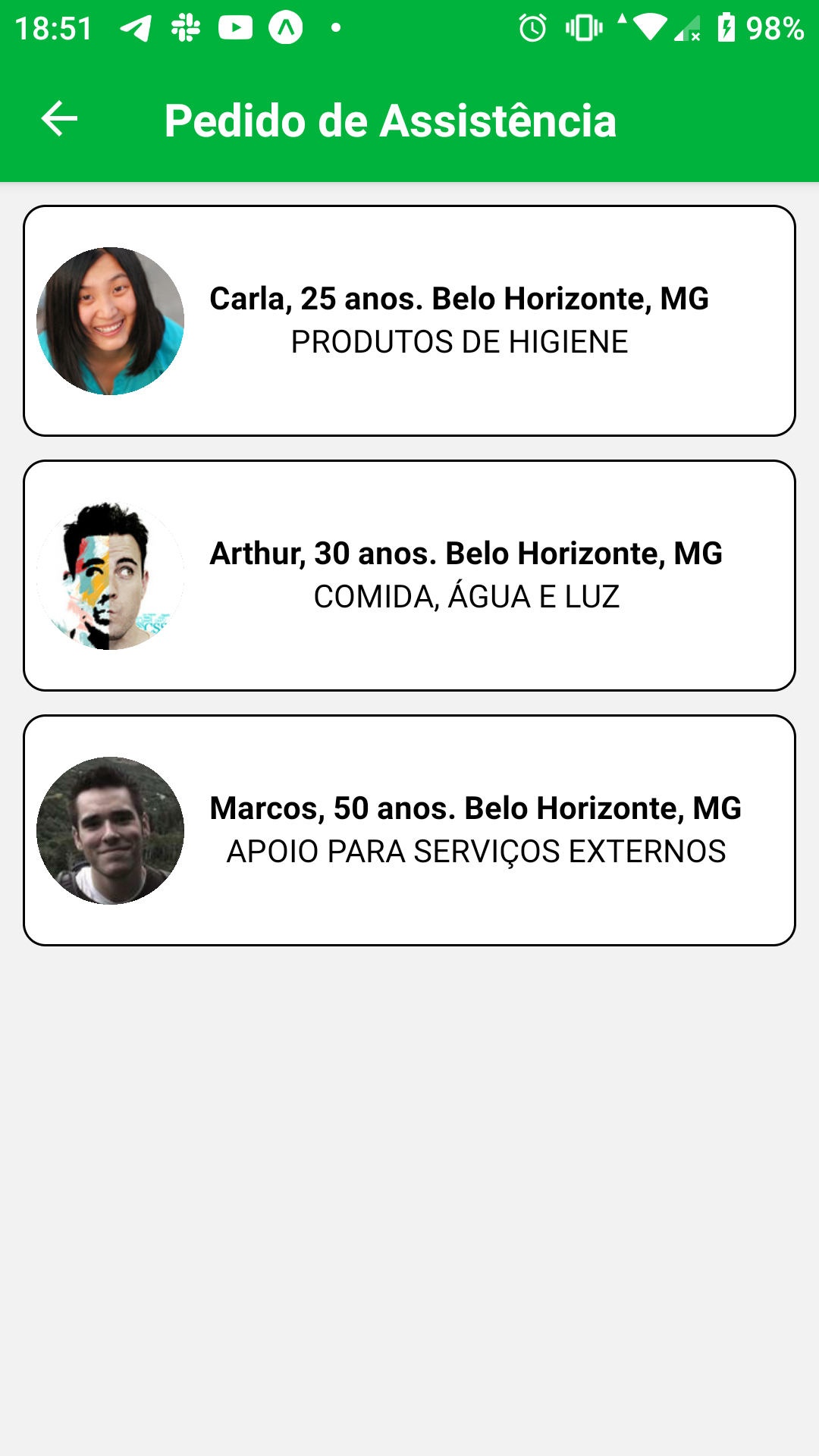Image resolution: width=819 pixels, height=1456 pixels.
Task: Open Carla's request for hygiene products
Action: click(x=409, y=321)
